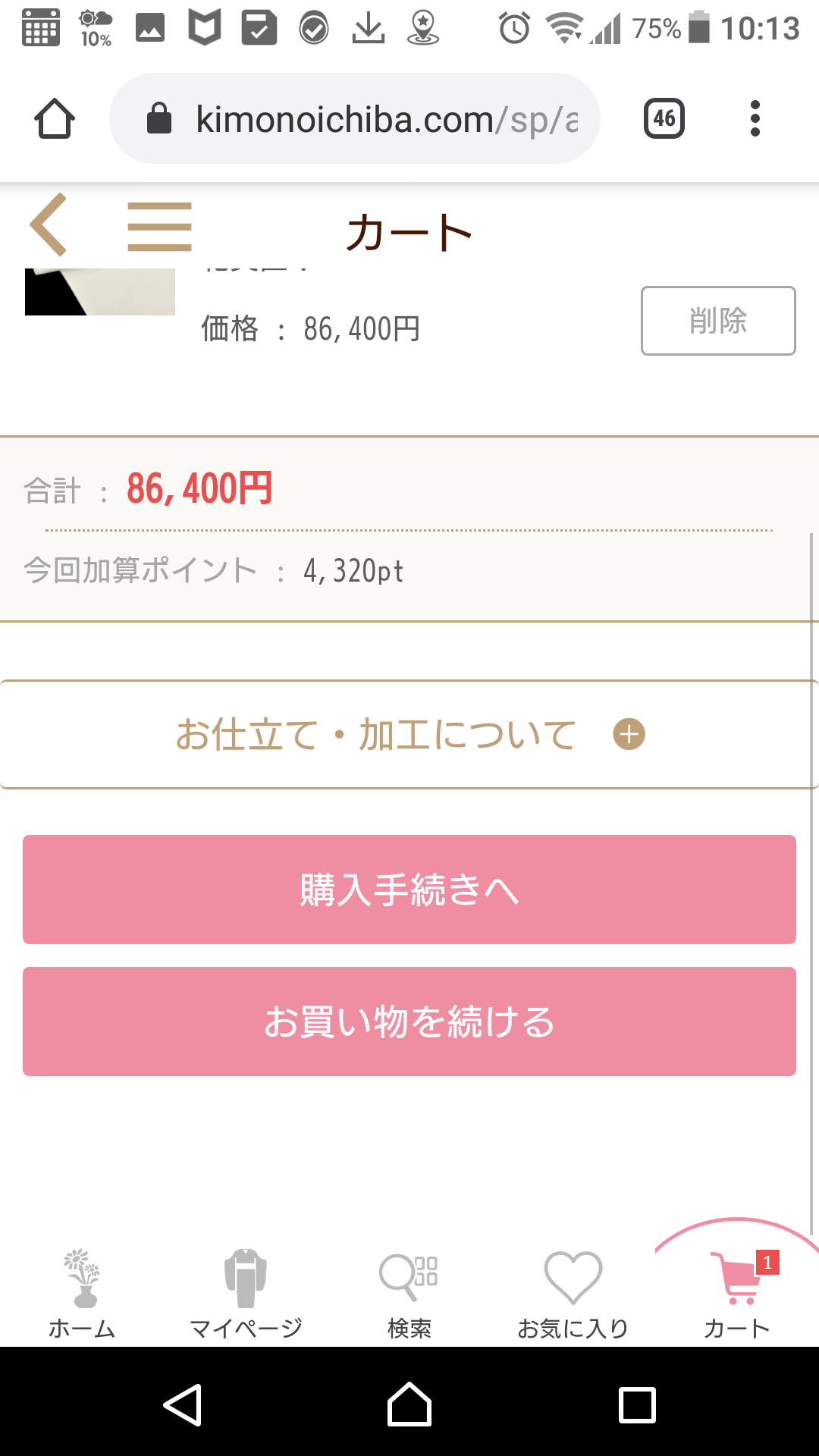Select お買い物を続ける to continue shopping

coord(409,1021)
